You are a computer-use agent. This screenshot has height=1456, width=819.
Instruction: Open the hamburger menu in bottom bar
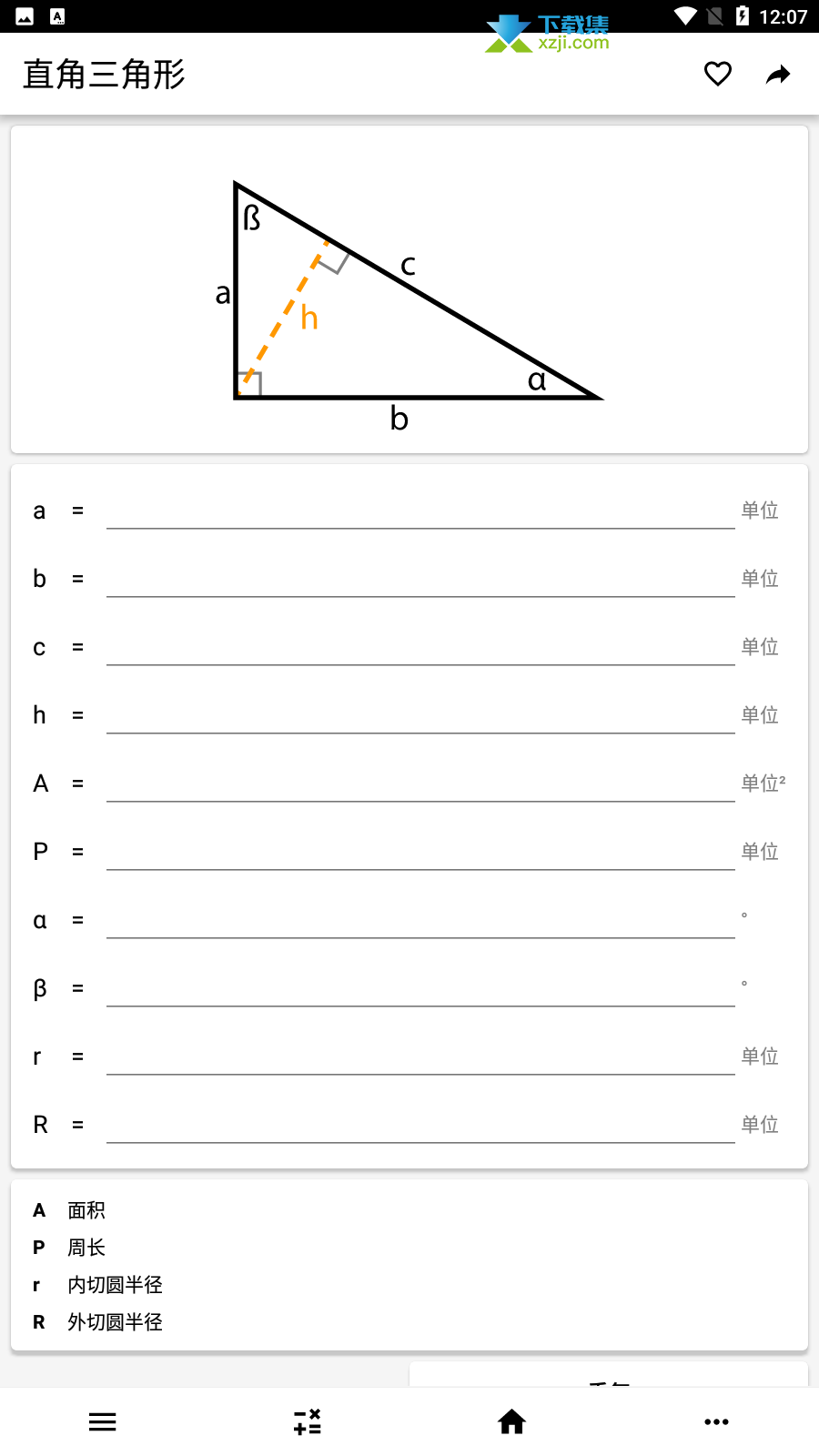pyautogui.click(x=103, y=1421)
